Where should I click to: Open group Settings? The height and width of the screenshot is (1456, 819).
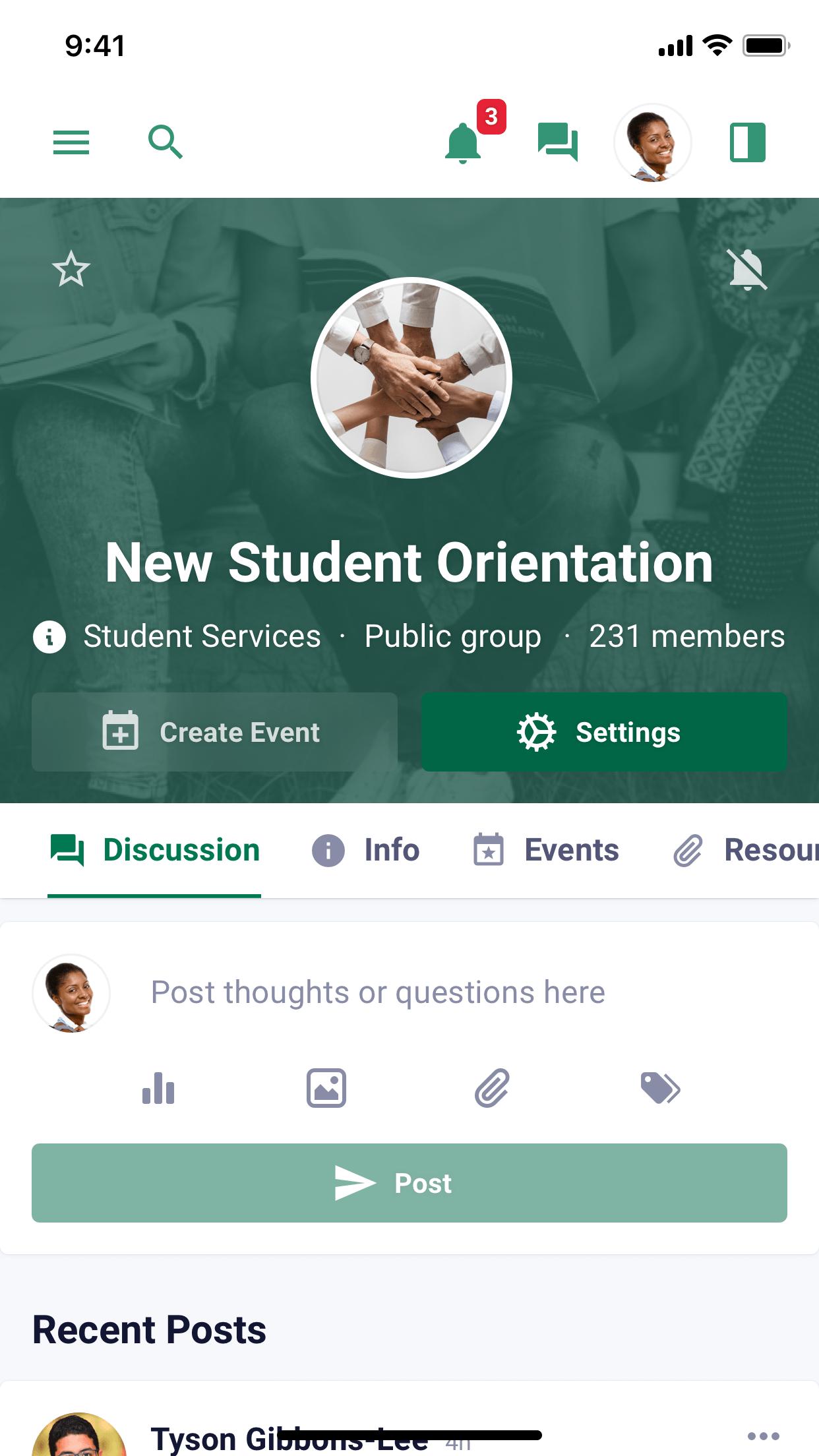[604, 732]
